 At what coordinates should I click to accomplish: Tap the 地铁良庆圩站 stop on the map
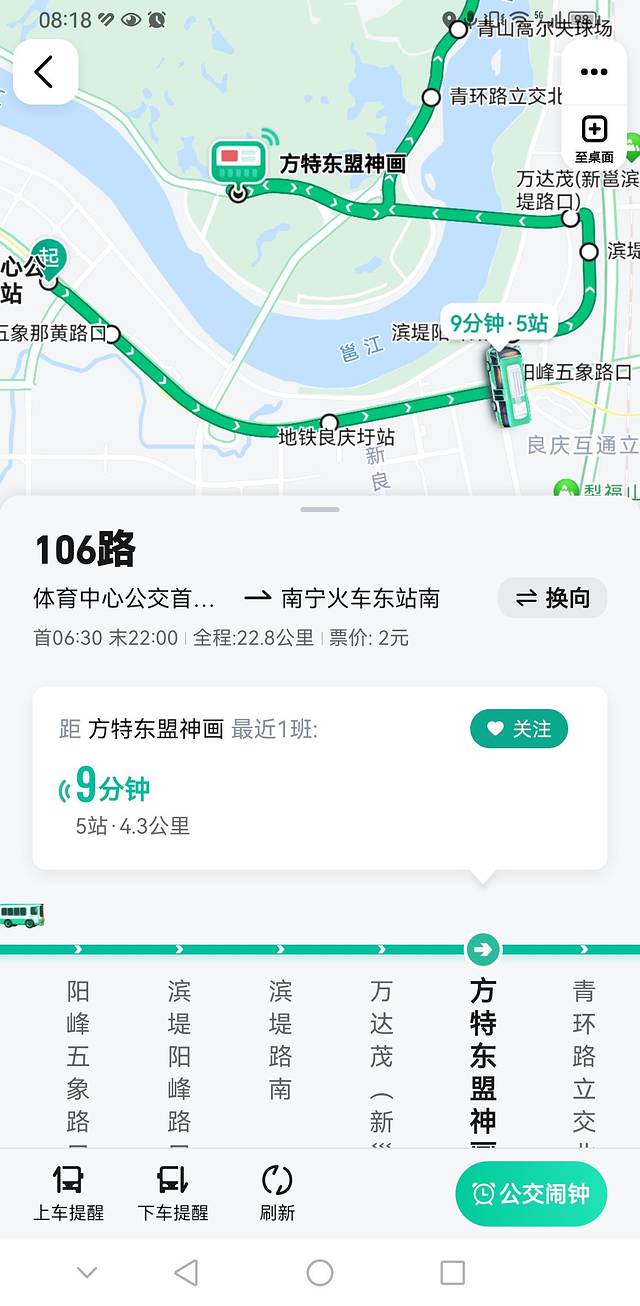click(329, 421)
